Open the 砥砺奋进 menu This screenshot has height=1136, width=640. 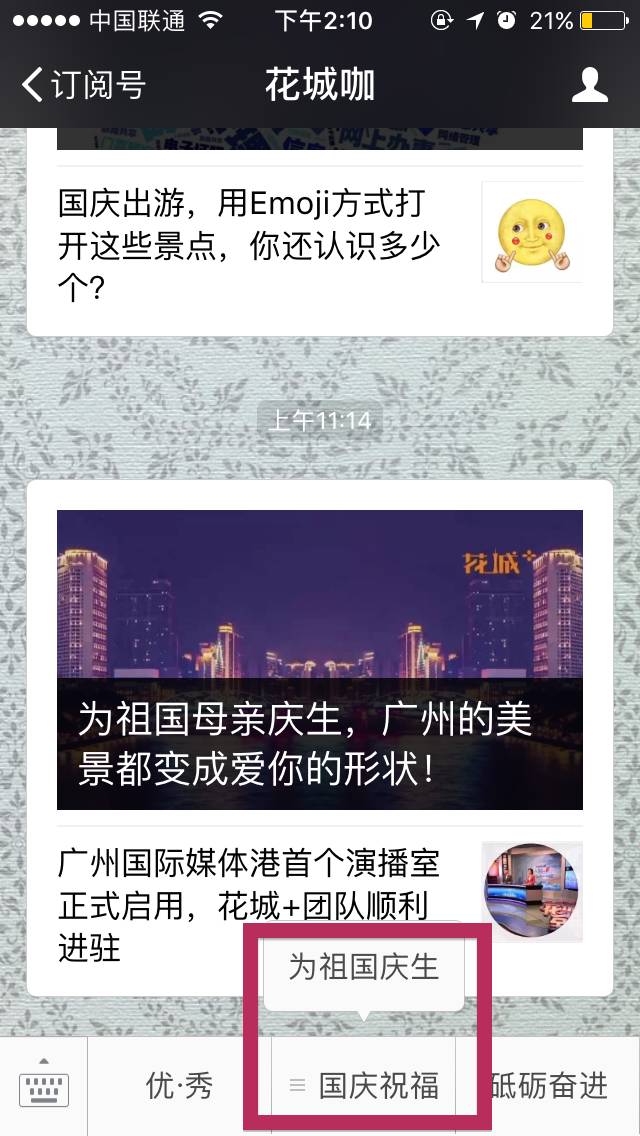point(548,1086)
